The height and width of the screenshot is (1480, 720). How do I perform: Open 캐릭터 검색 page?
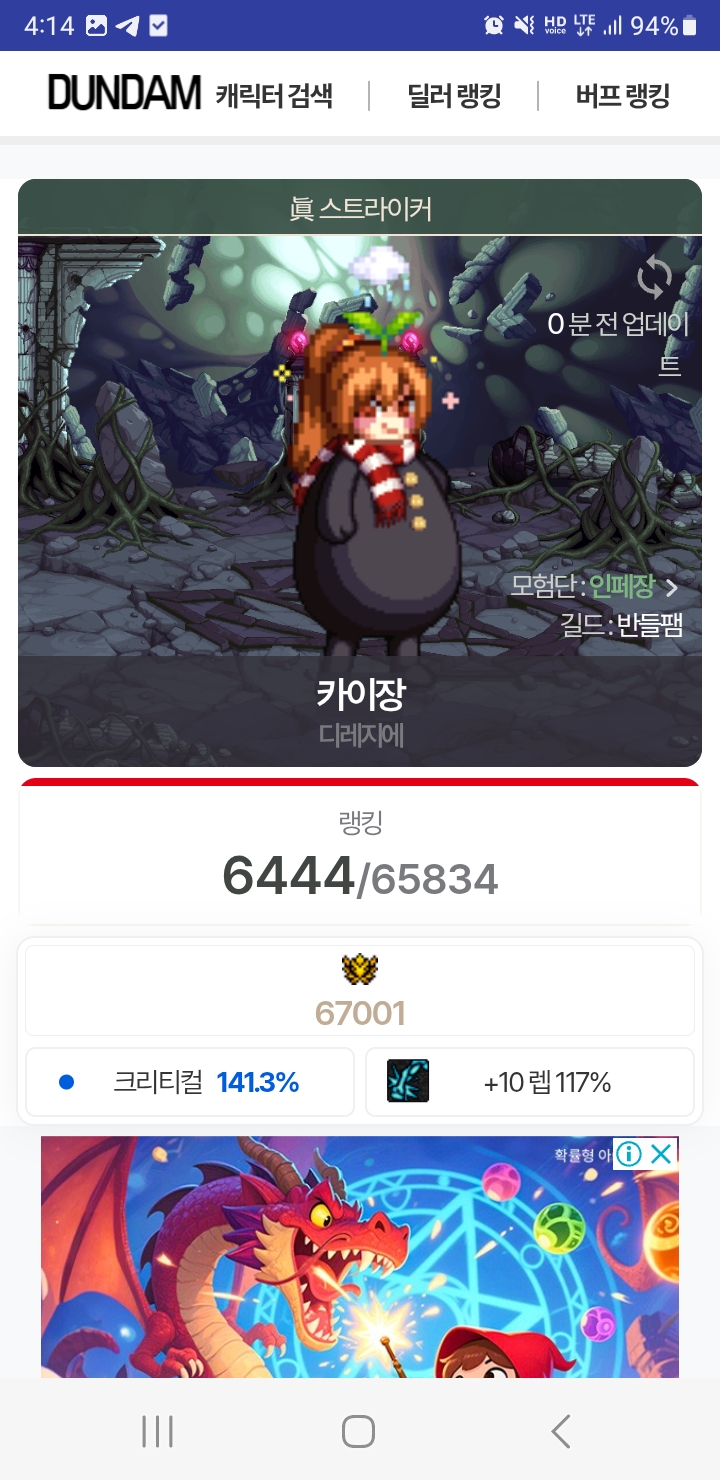tap(274, 96)
